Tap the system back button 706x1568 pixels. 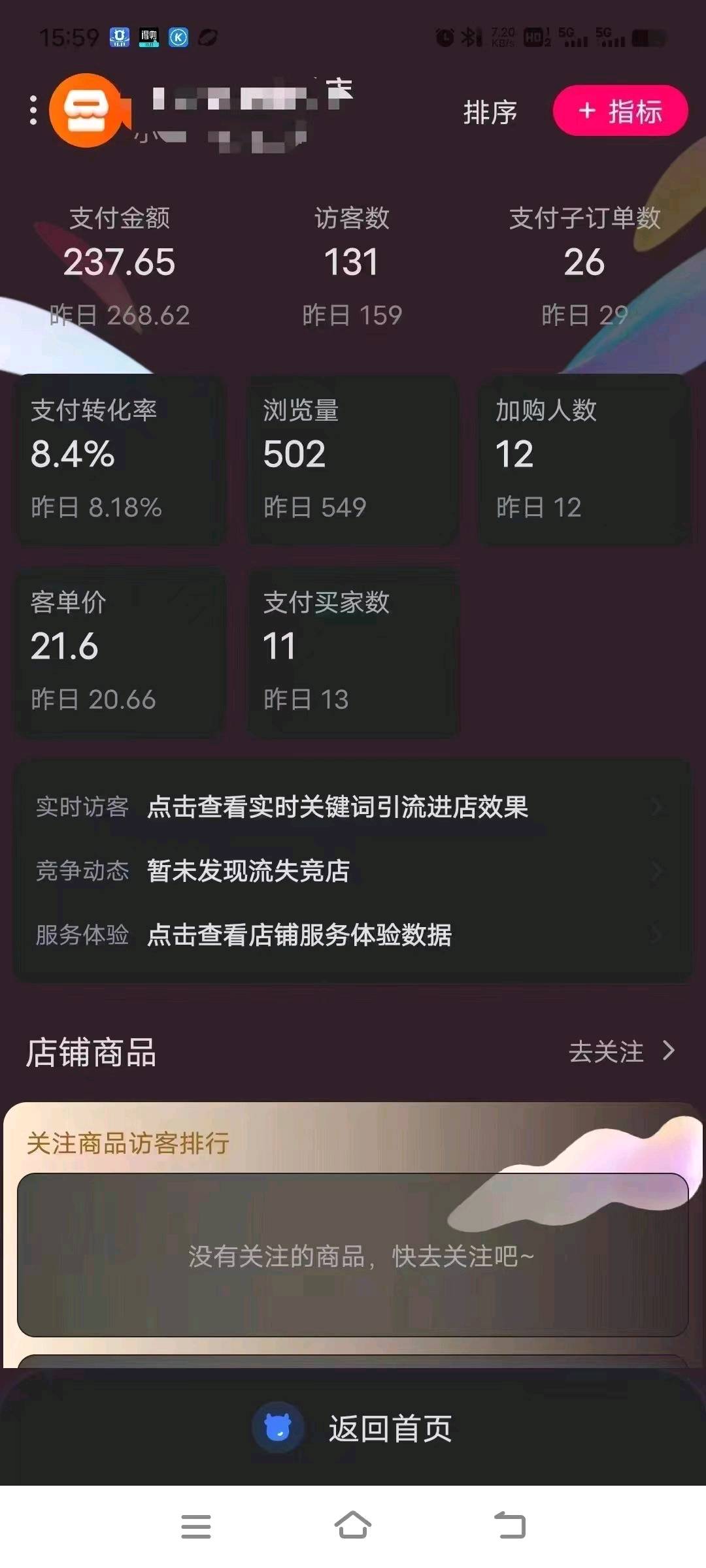coord(510,1526)
